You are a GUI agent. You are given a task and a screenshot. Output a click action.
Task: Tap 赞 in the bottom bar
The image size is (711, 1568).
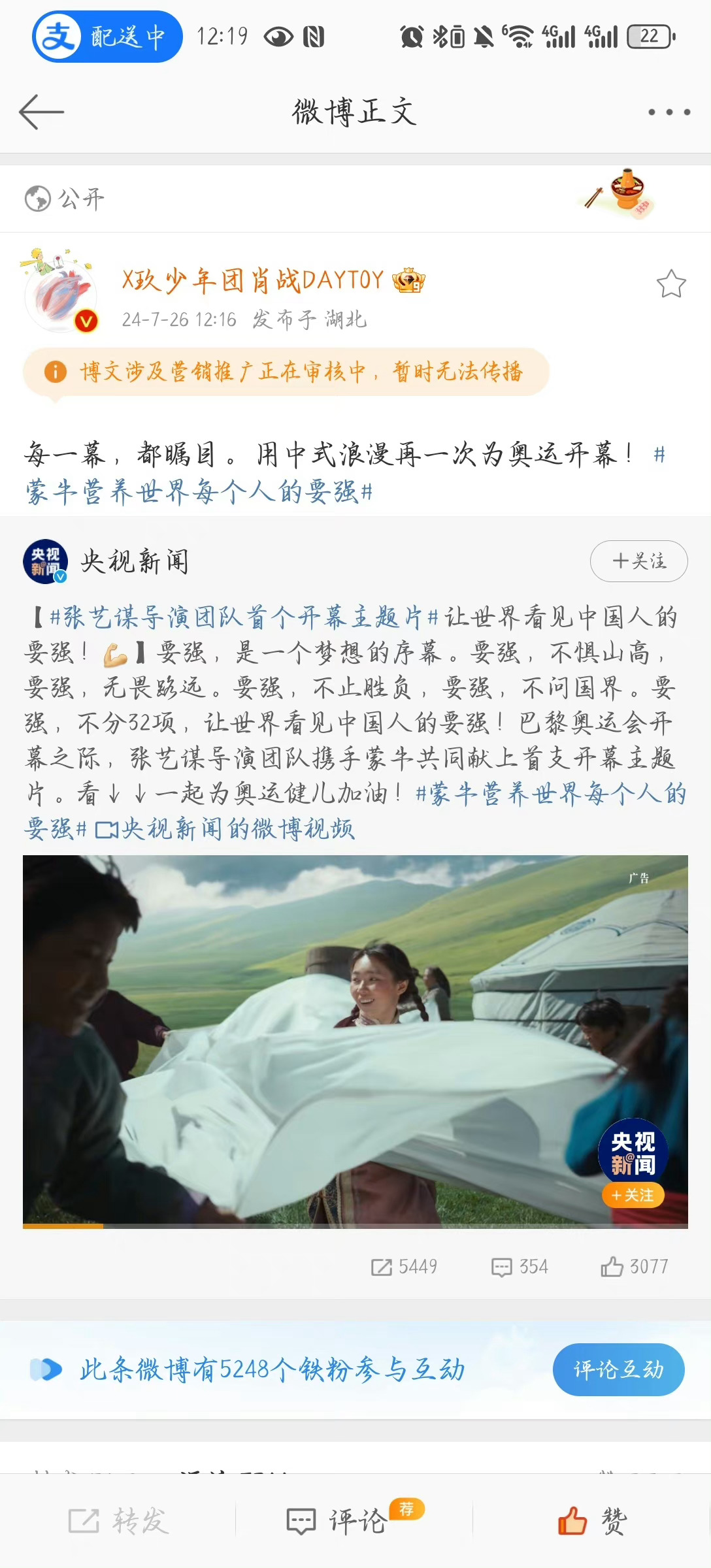[592, 1521]
